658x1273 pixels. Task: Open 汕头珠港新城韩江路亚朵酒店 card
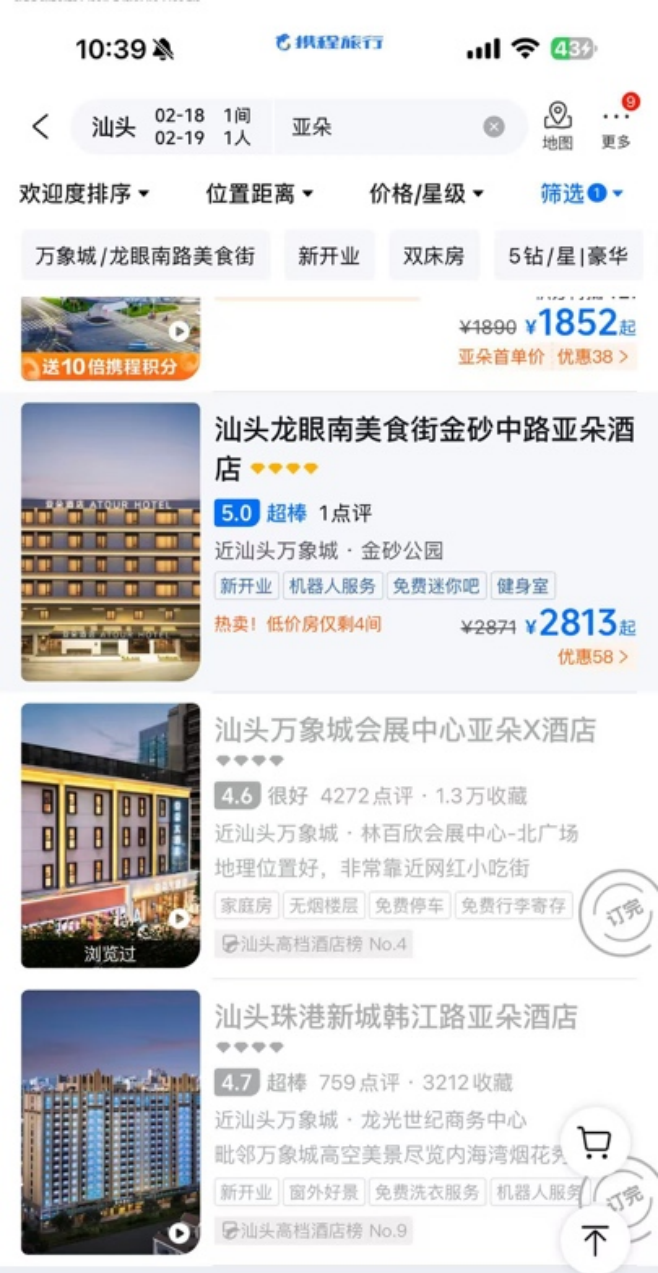(396, 1017)
